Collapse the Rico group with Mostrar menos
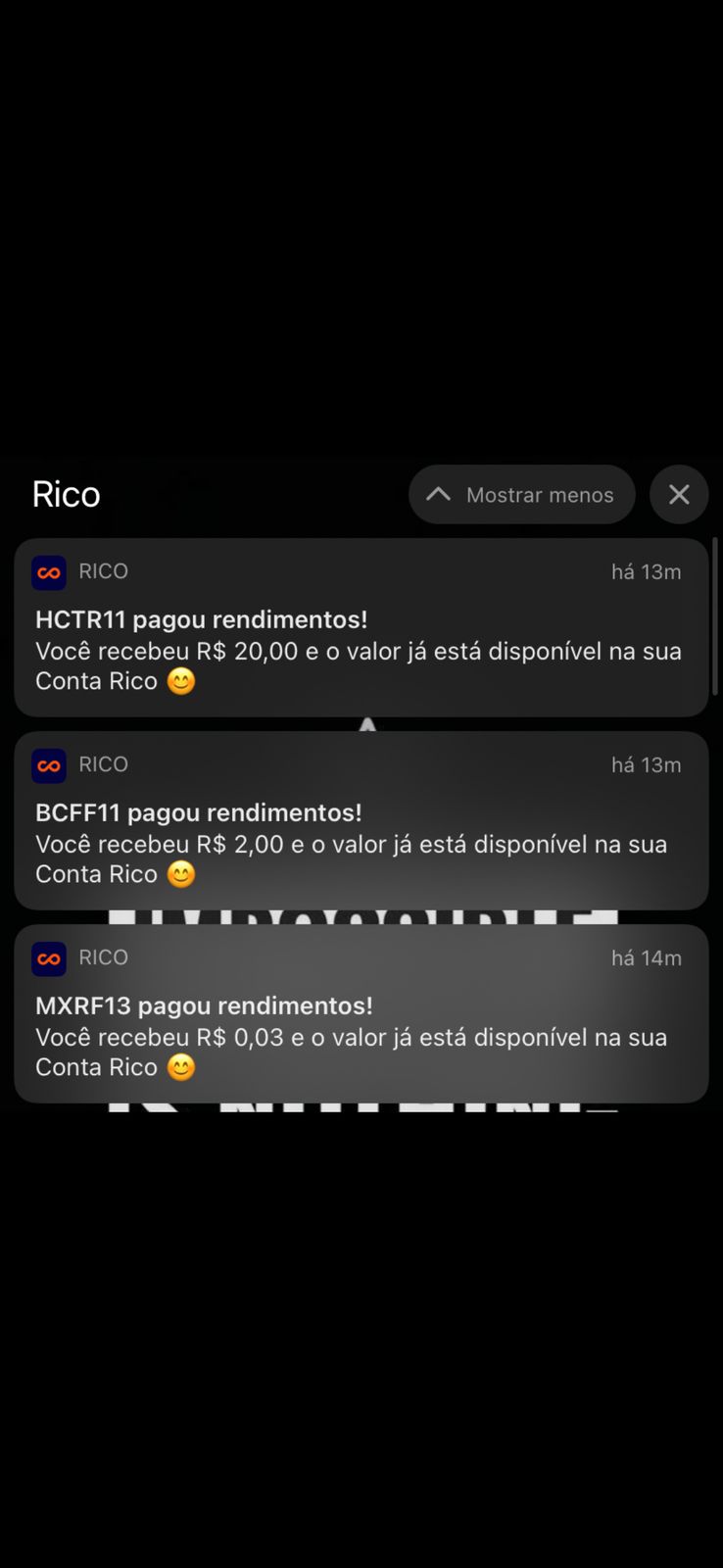This screenshot has width=723, height=1568. tap(521, 495)
